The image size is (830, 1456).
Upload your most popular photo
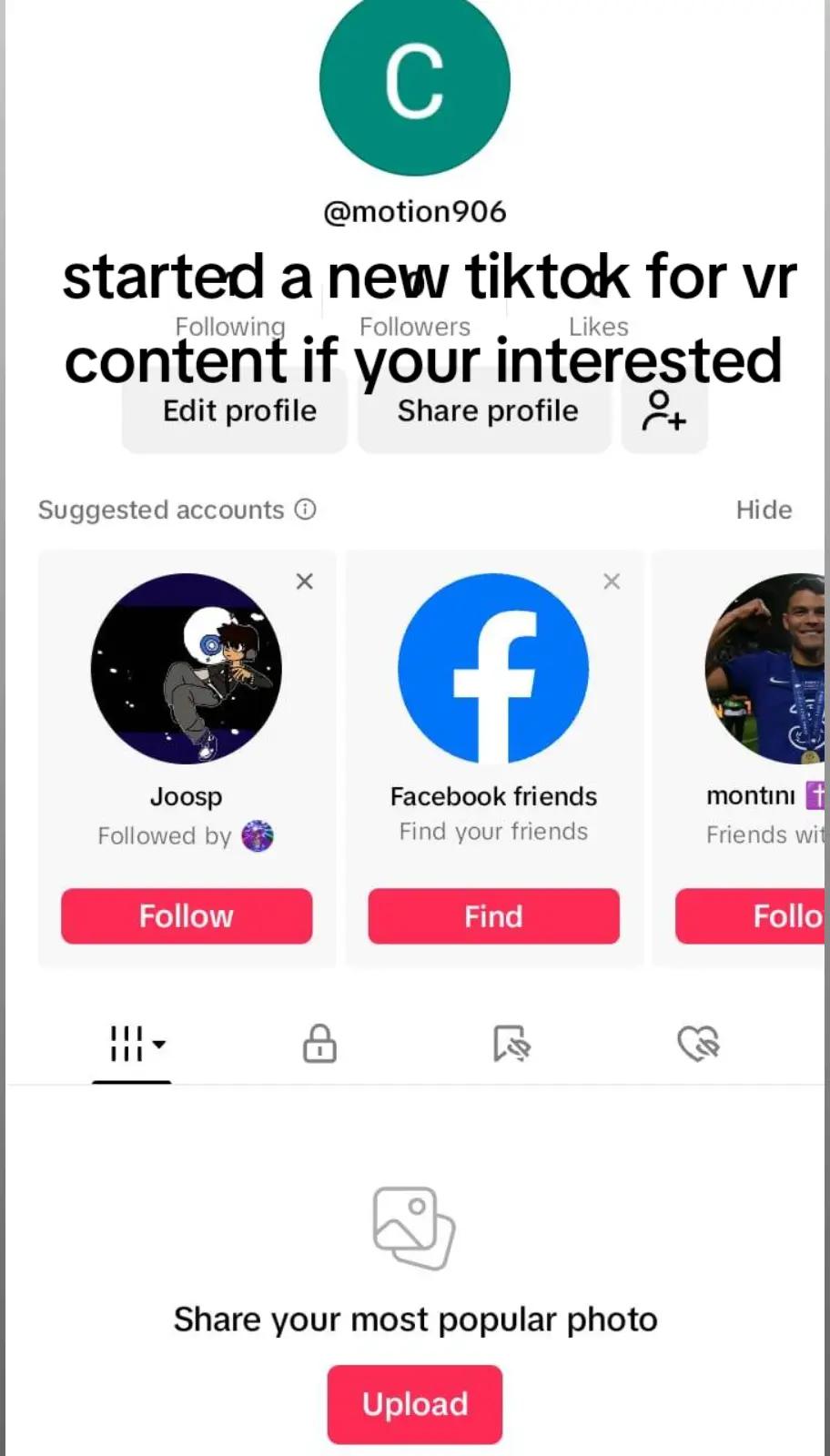point(415,1404)
